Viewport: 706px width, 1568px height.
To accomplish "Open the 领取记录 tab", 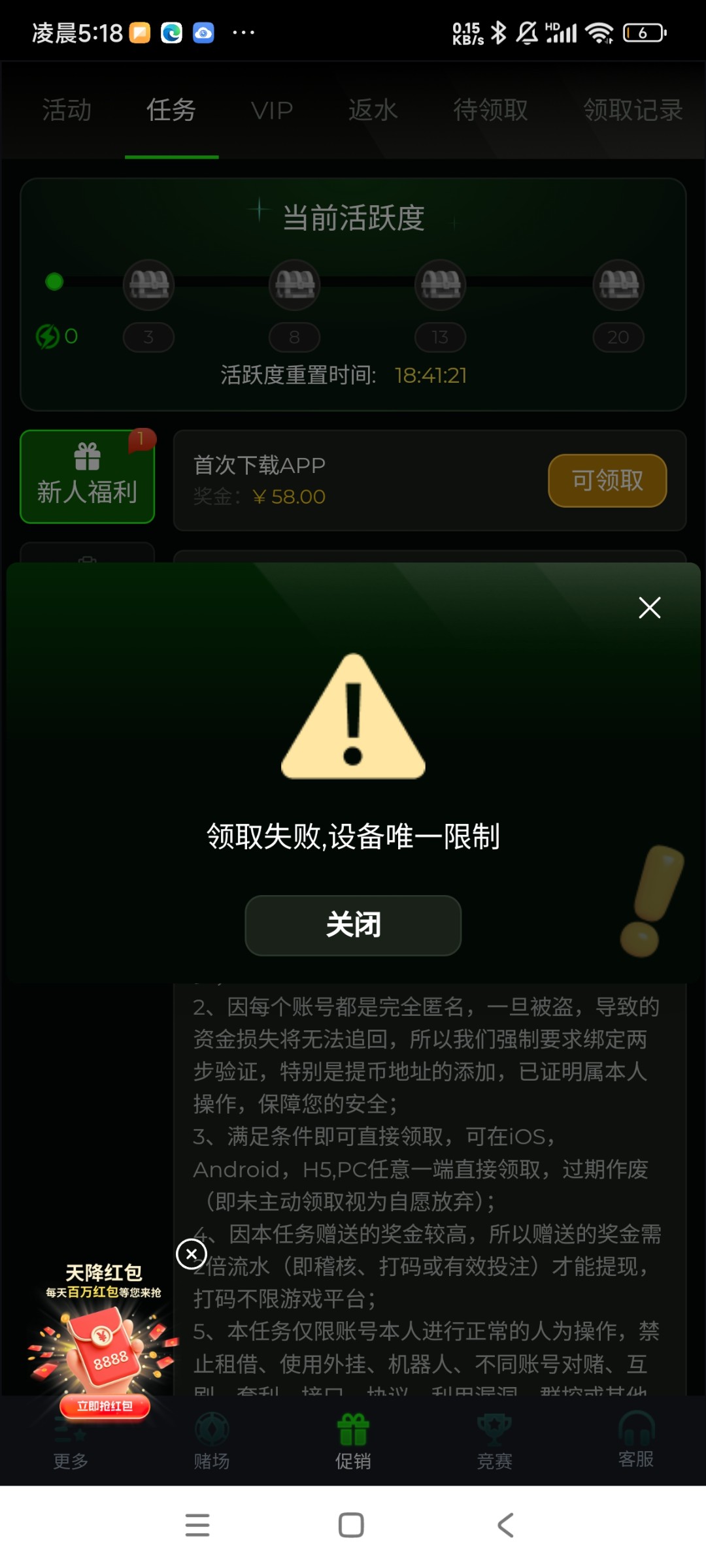I will pyautogui.click(x=633, y=110).
